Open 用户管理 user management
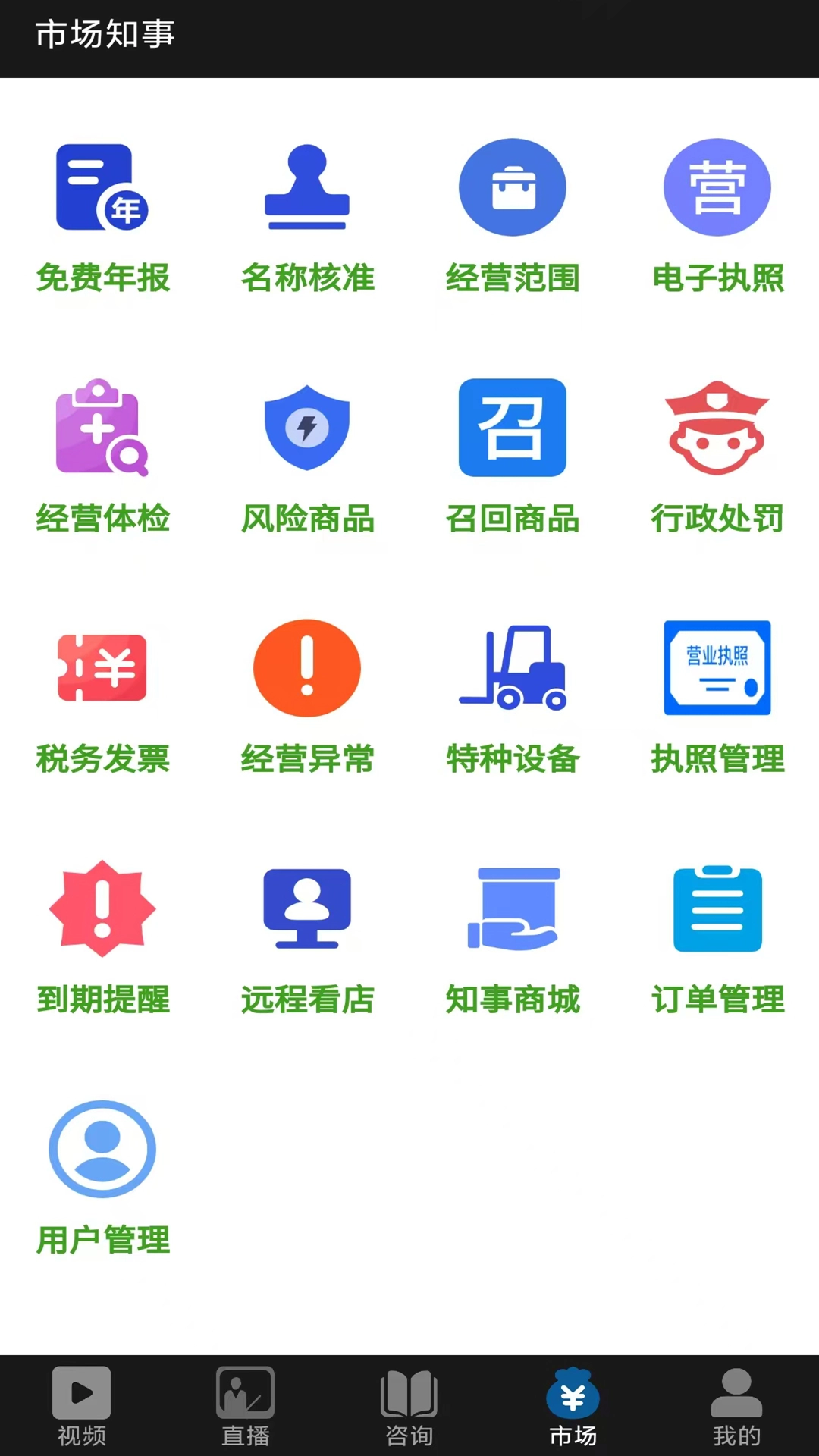Screen dimensions: 819x1456 point(102,1150)
